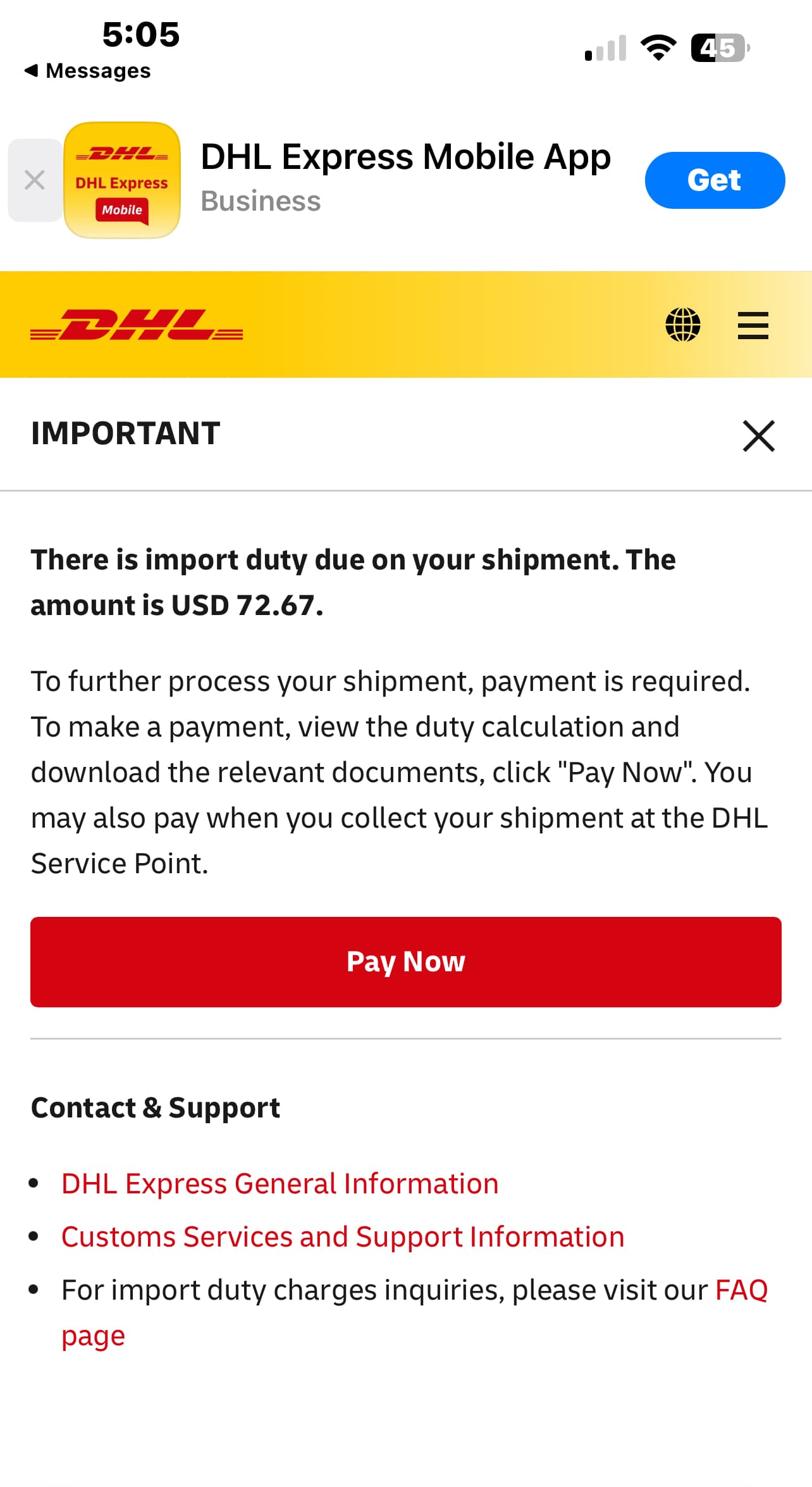Open DHL Express General Information link
This screenshot has width=812, height=1487.
click(280, 1183)
